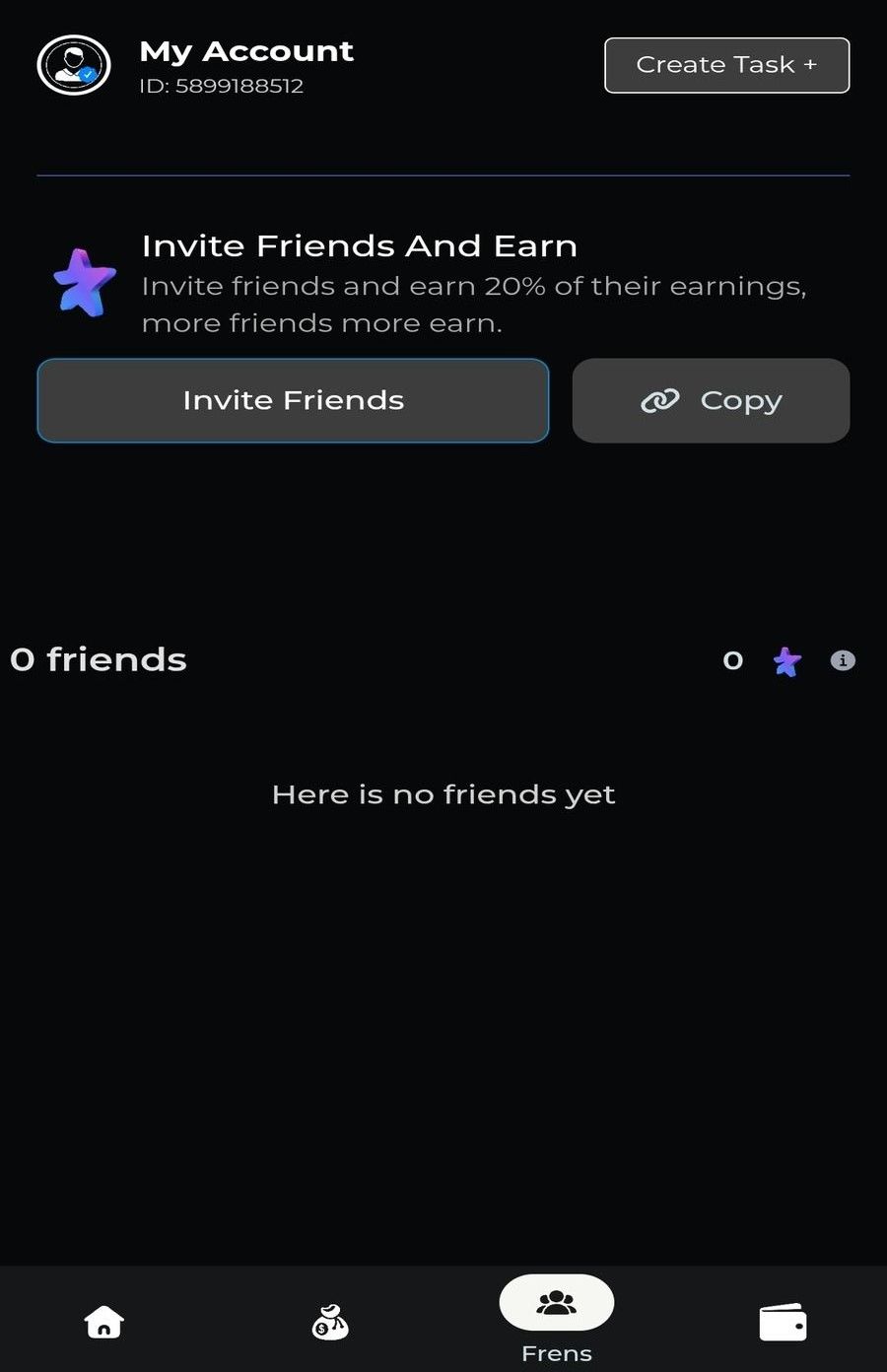Tap the Invite Friends And Earn heading
The image size is (887, 1372).
pos(360,245)
